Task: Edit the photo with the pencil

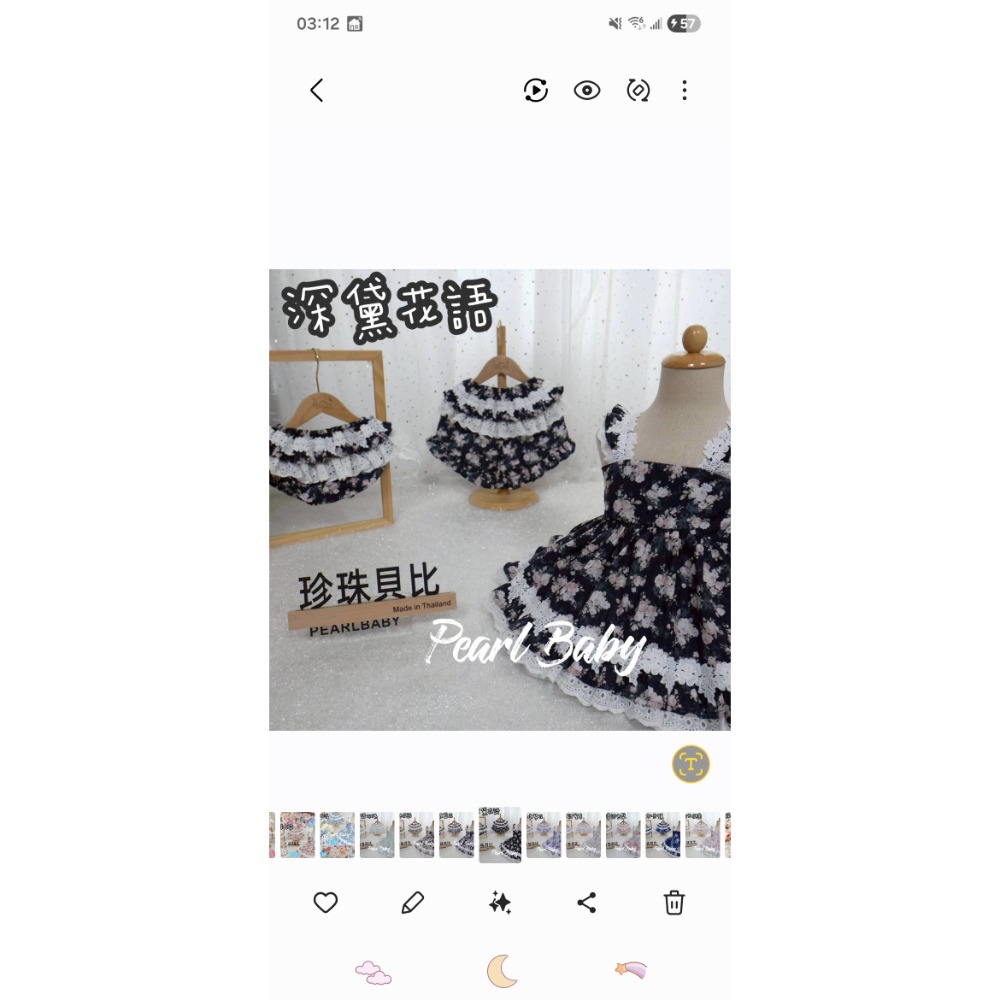Action: (x=412, y=903)
